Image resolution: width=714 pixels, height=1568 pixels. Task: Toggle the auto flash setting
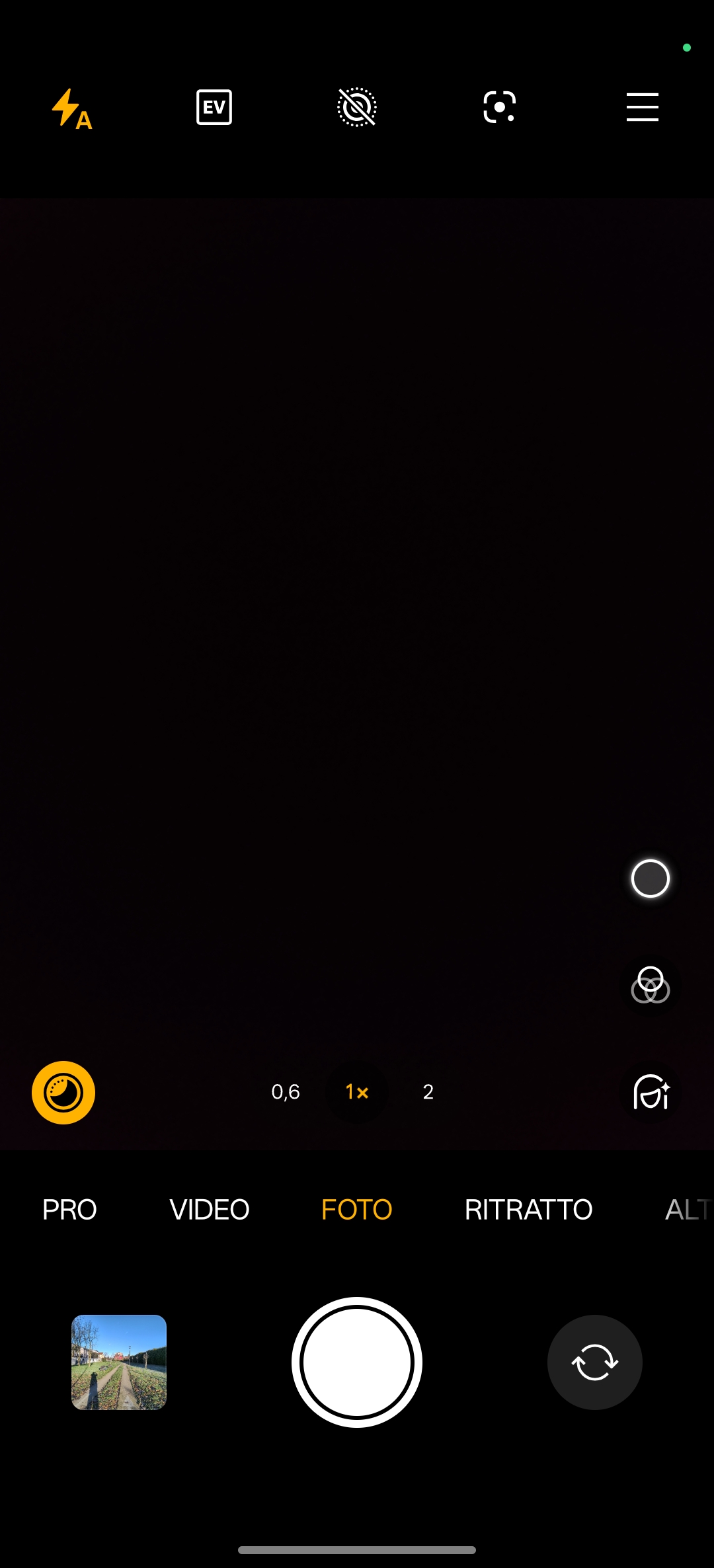71,108
